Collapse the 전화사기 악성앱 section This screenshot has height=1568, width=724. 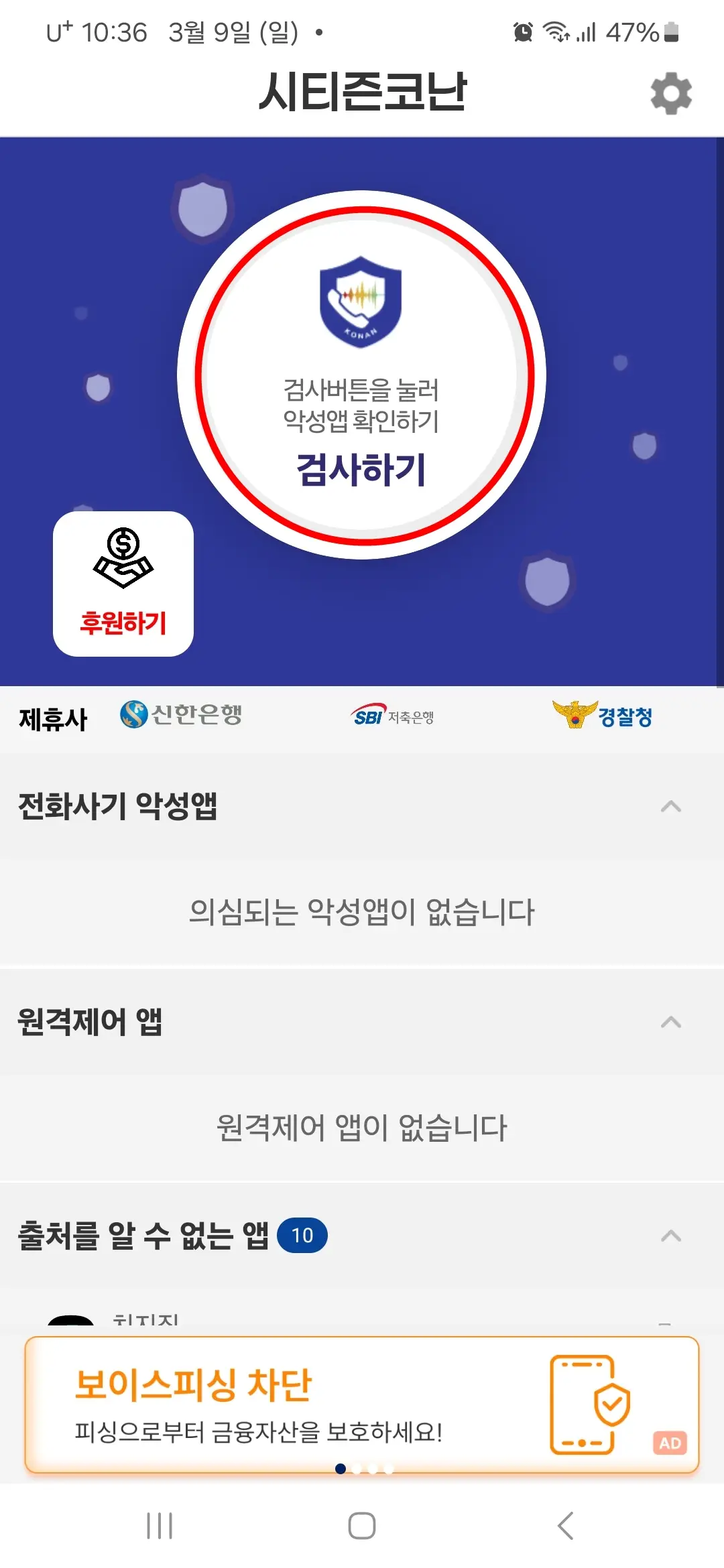pos(669,806)
